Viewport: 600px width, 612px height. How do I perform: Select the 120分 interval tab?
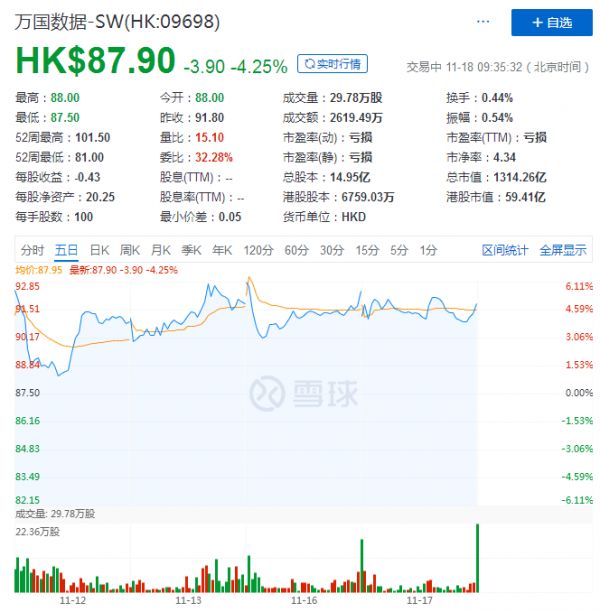[258, 250]
